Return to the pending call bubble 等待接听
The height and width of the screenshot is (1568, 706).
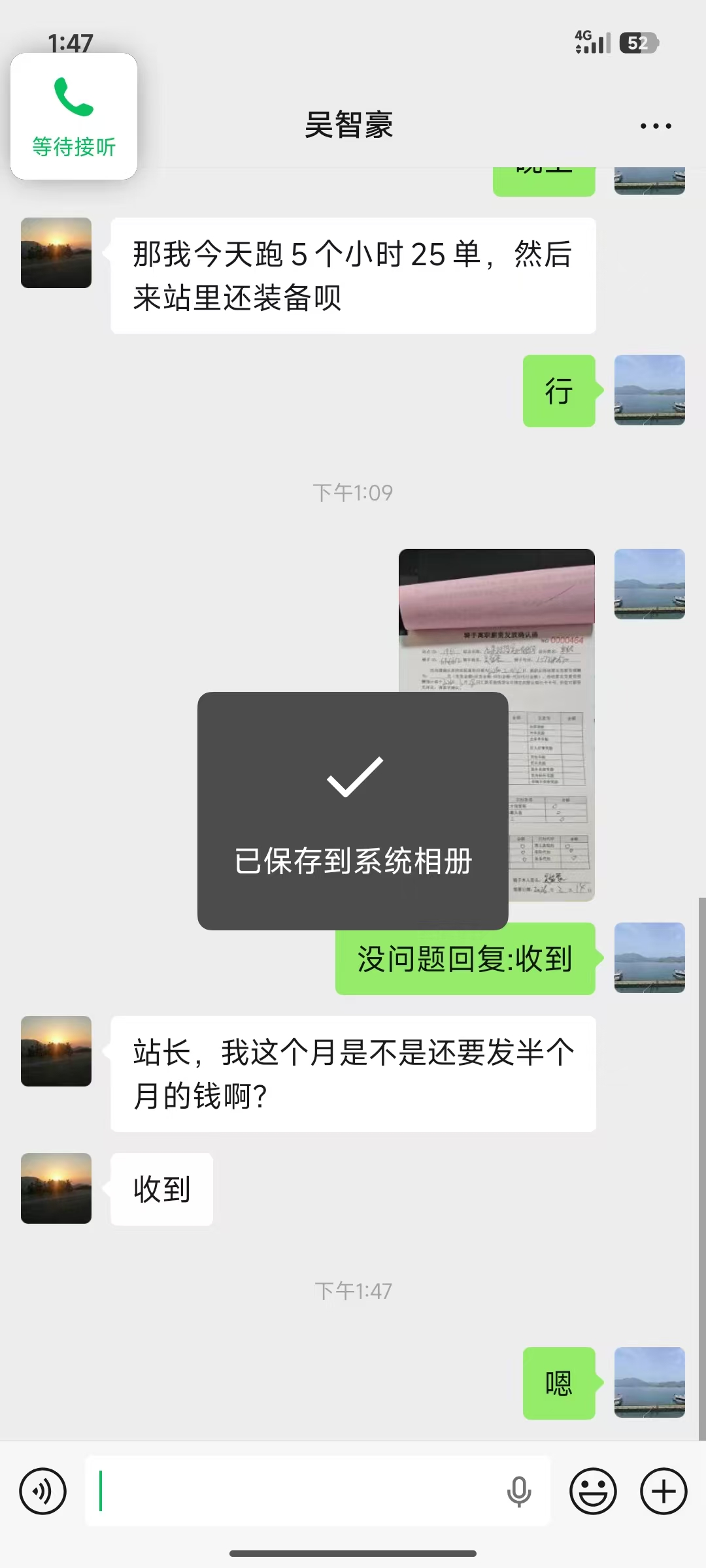[74, 117]
